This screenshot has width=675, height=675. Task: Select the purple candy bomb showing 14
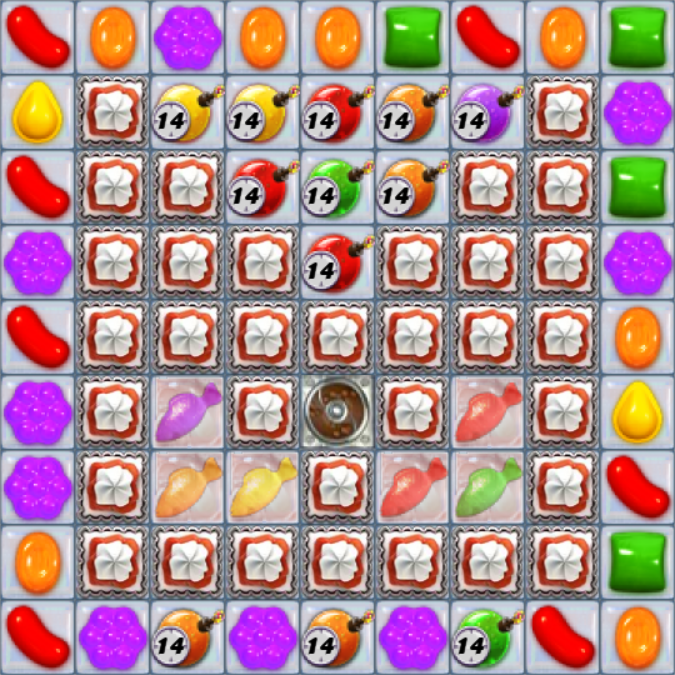(x=485, y=110)
